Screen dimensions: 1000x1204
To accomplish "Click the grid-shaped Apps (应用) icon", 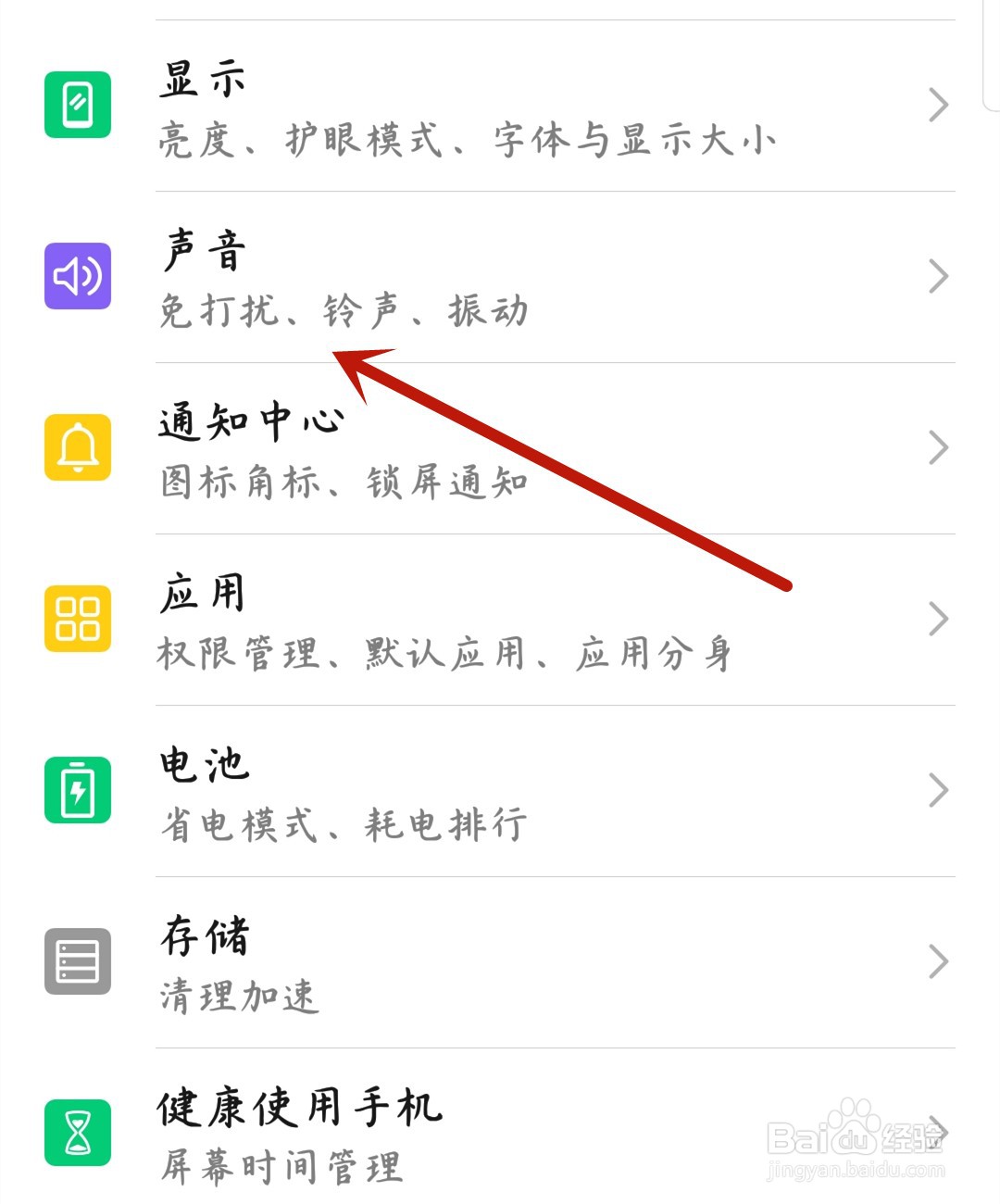I will pyautogui.click(x=78, y=619).
